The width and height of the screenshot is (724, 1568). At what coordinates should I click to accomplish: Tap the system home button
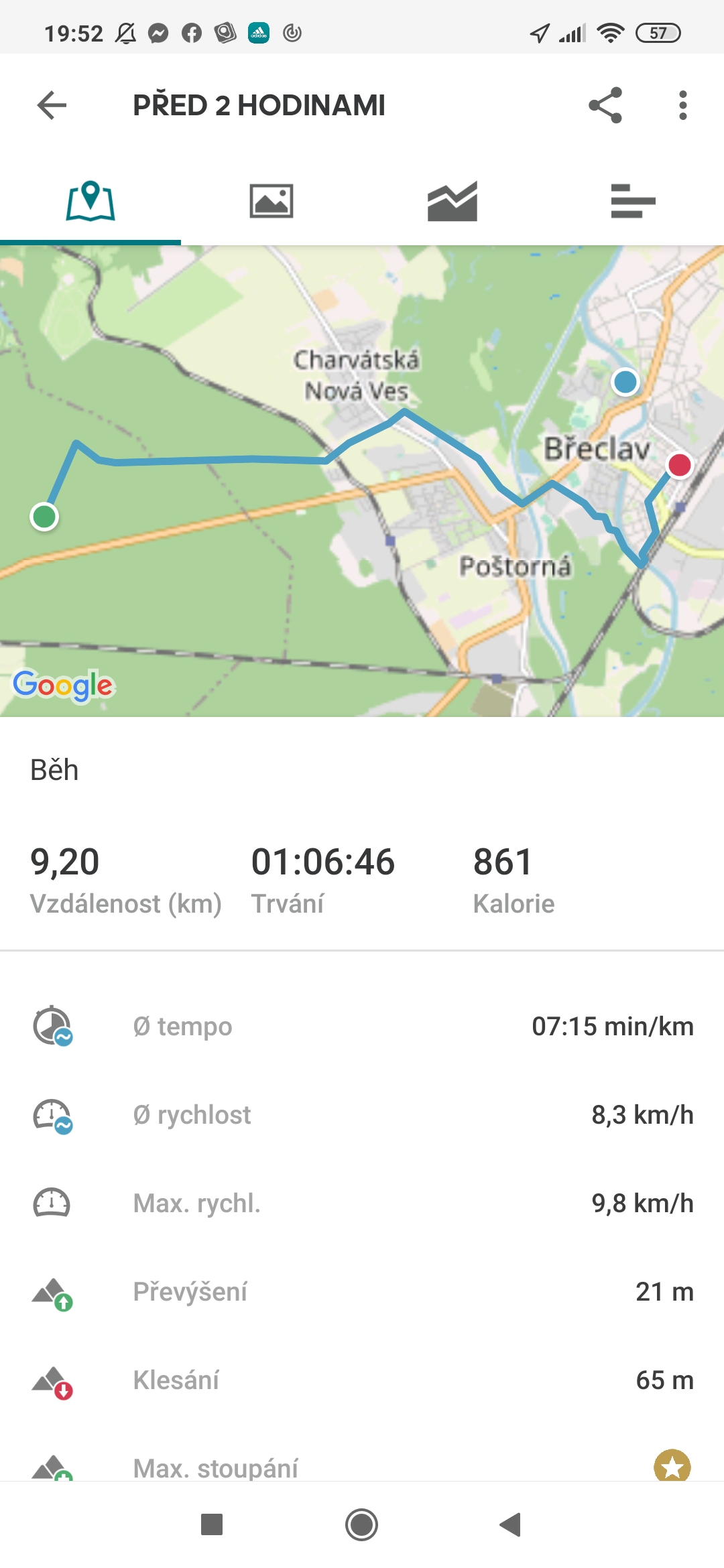[362, 1525]
